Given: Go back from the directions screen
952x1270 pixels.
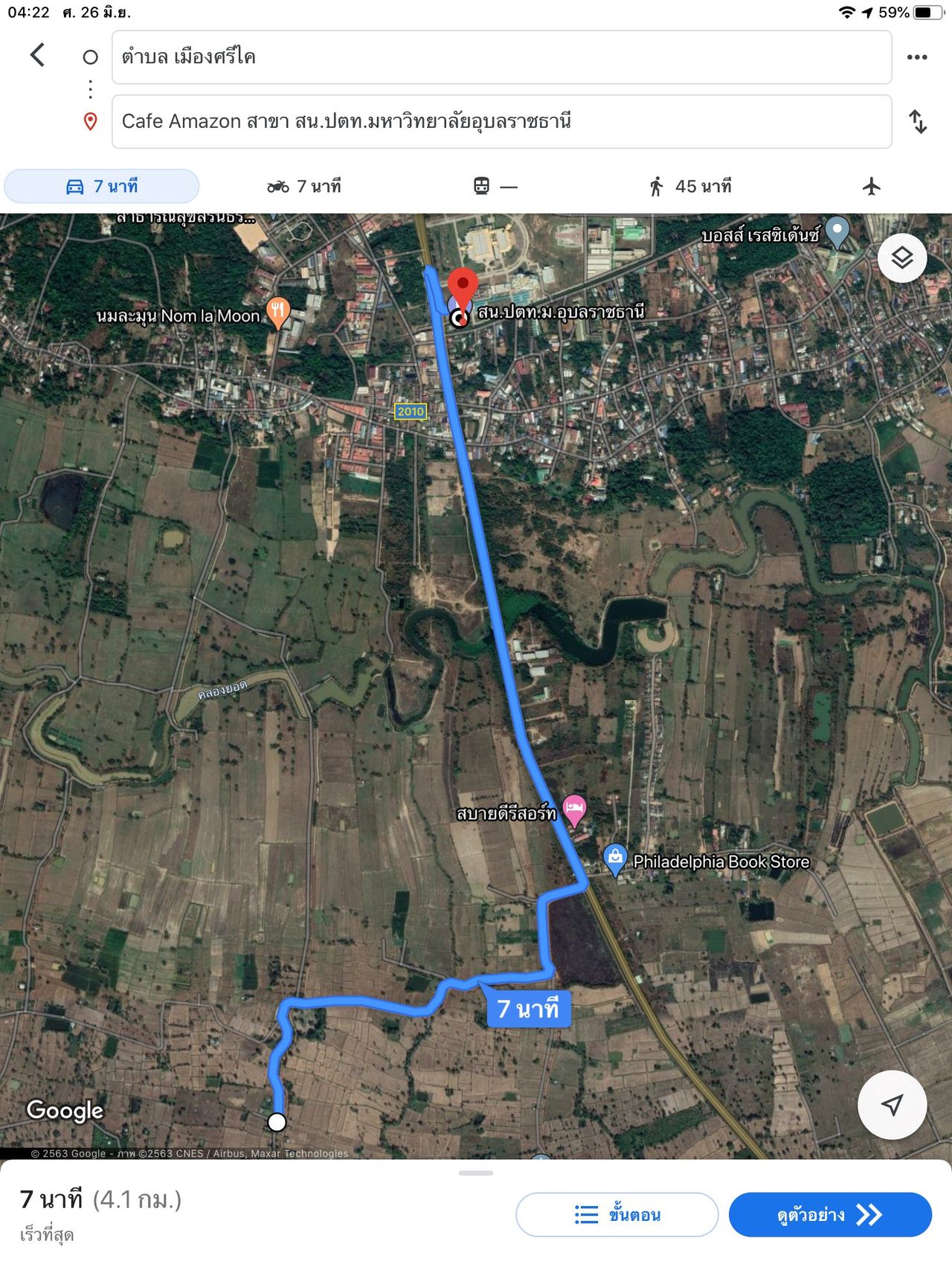Looking at the screenshot, I should 37,55.
